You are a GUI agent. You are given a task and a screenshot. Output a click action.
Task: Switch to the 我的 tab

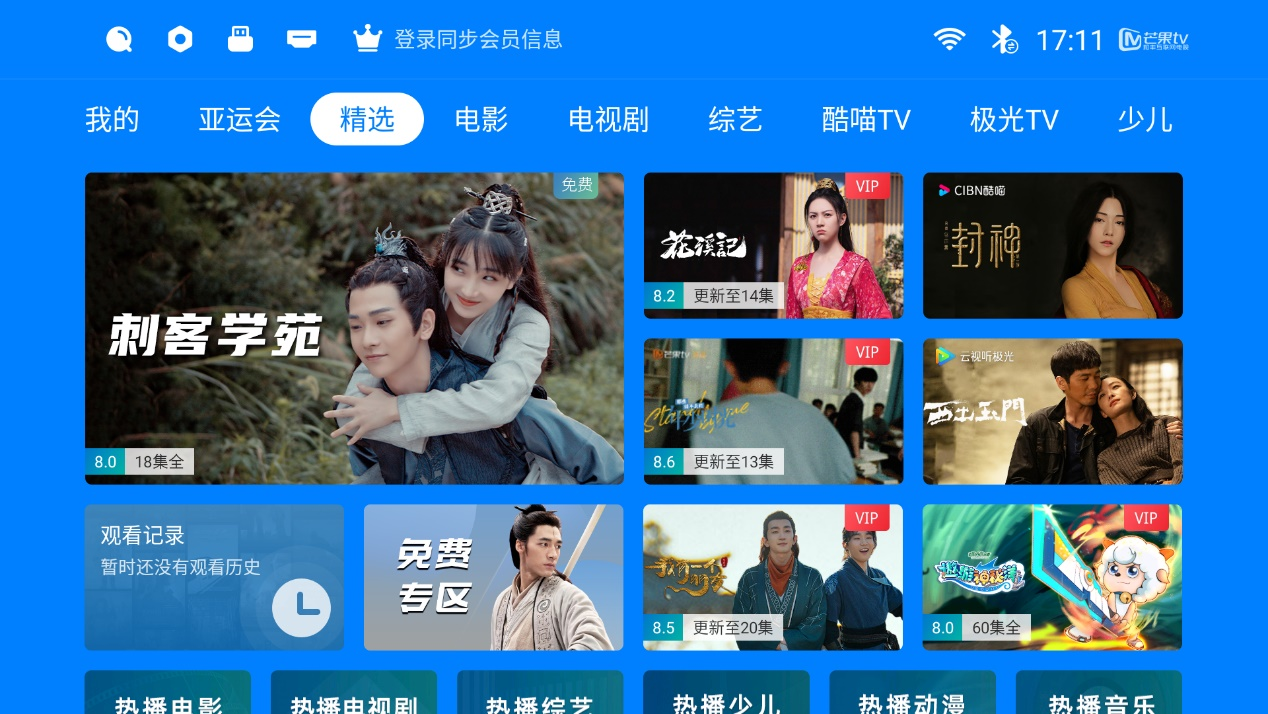(112, 120)
